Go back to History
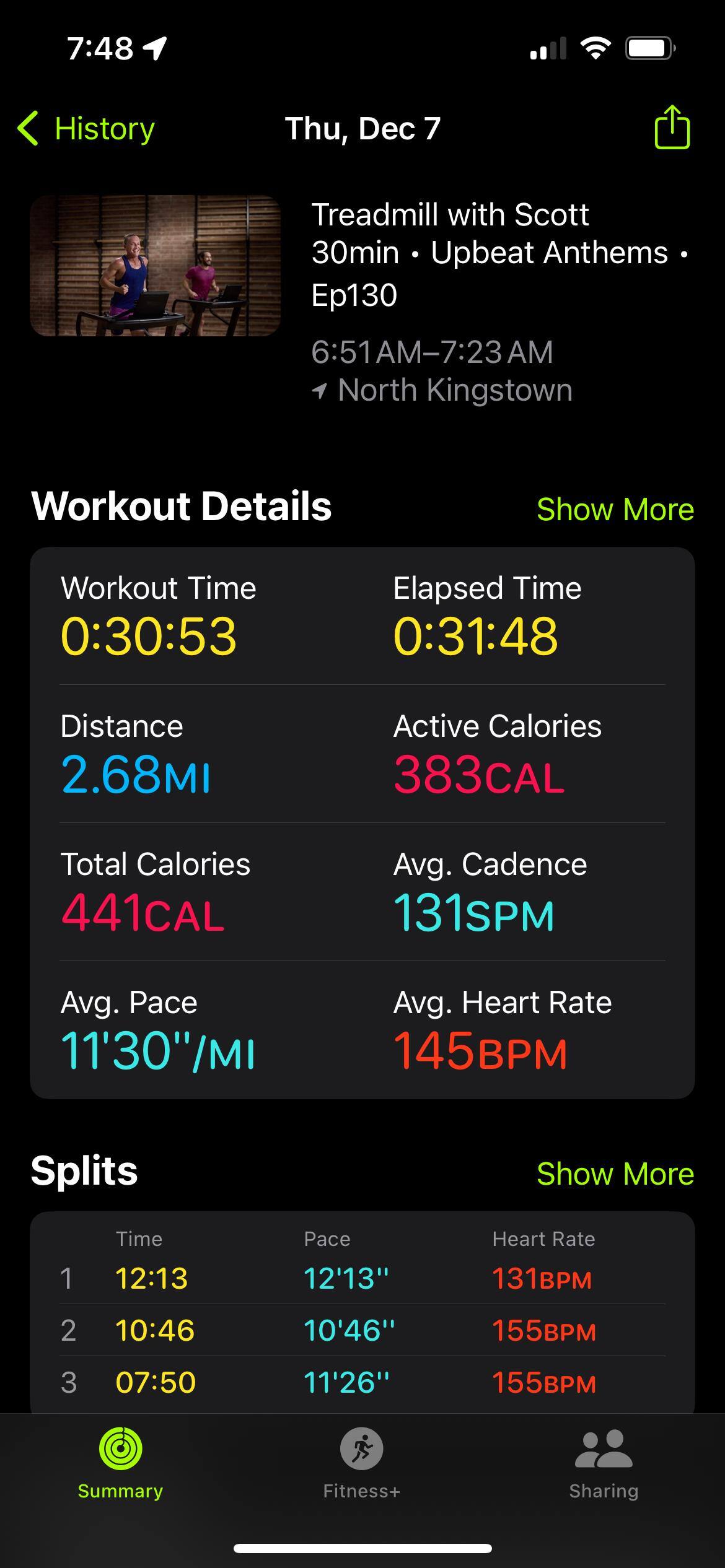 click(87, 129)
